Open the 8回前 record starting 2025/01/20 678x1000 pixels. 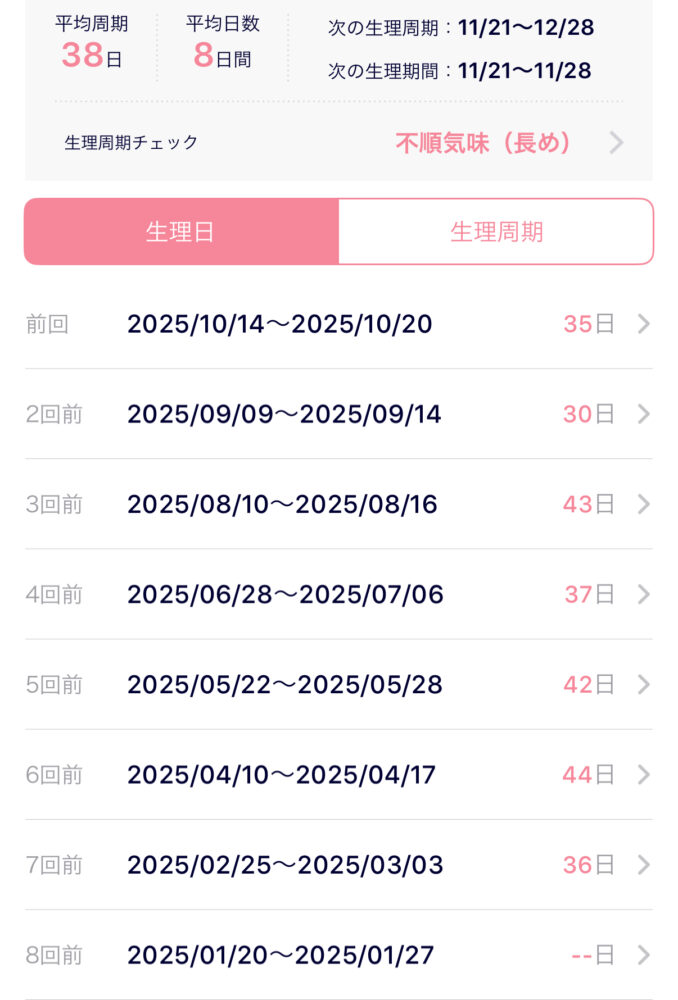pos(338,955)
